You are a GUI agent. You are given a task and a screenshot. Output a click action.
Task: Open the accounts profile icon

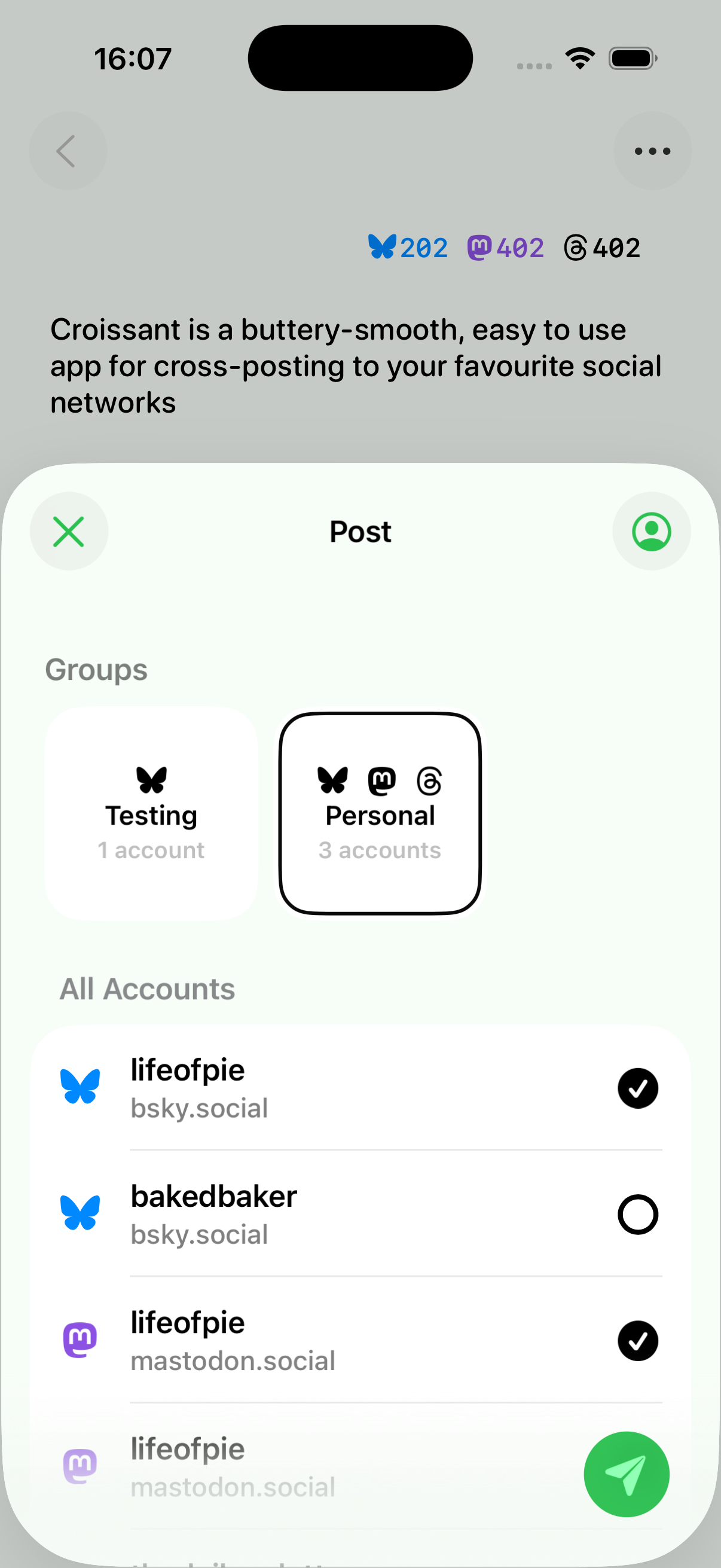[x=651, y=532]
